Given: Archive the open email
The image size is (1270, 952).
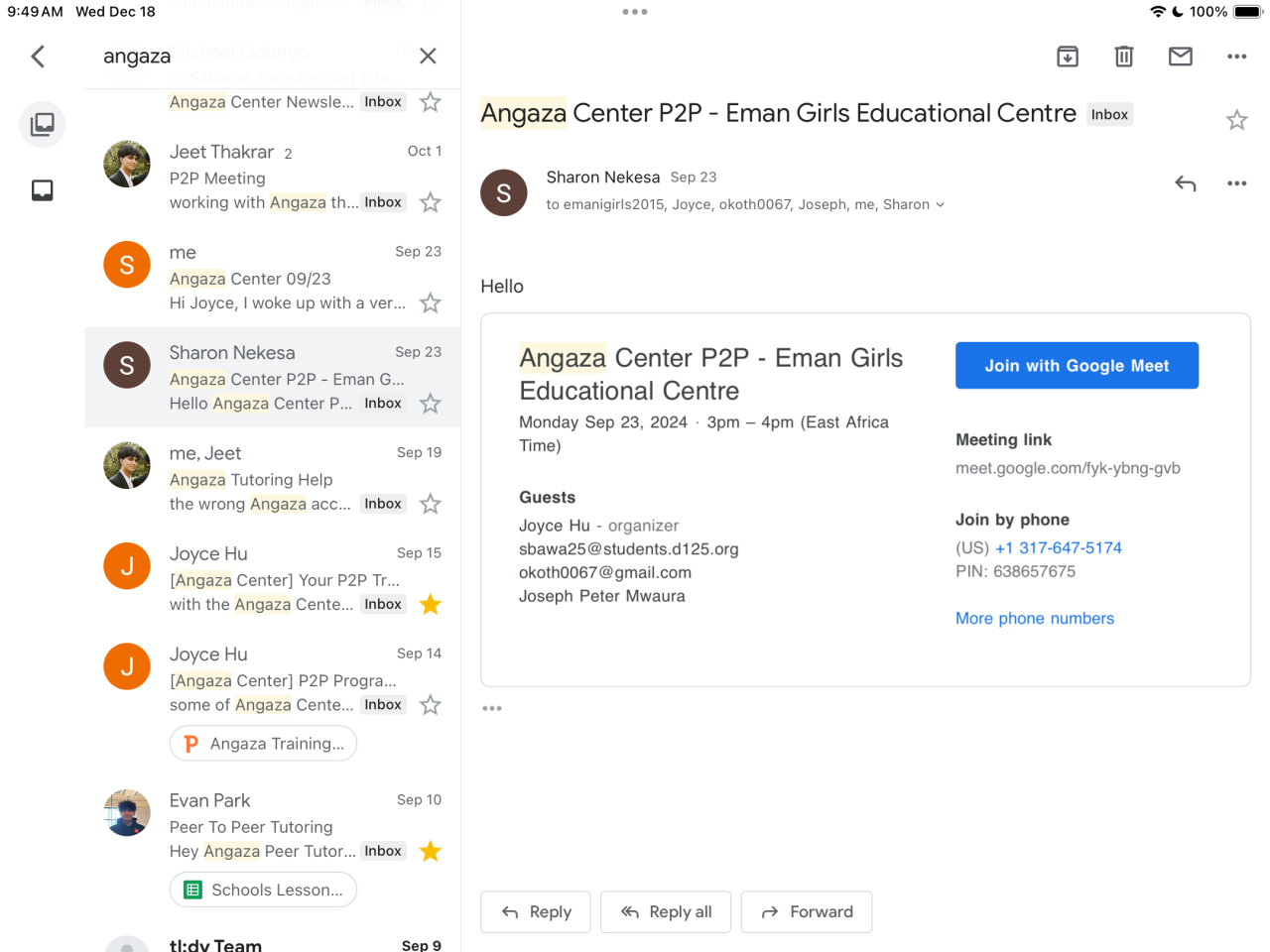Looking at the screenshot, I should (1068, 57).
